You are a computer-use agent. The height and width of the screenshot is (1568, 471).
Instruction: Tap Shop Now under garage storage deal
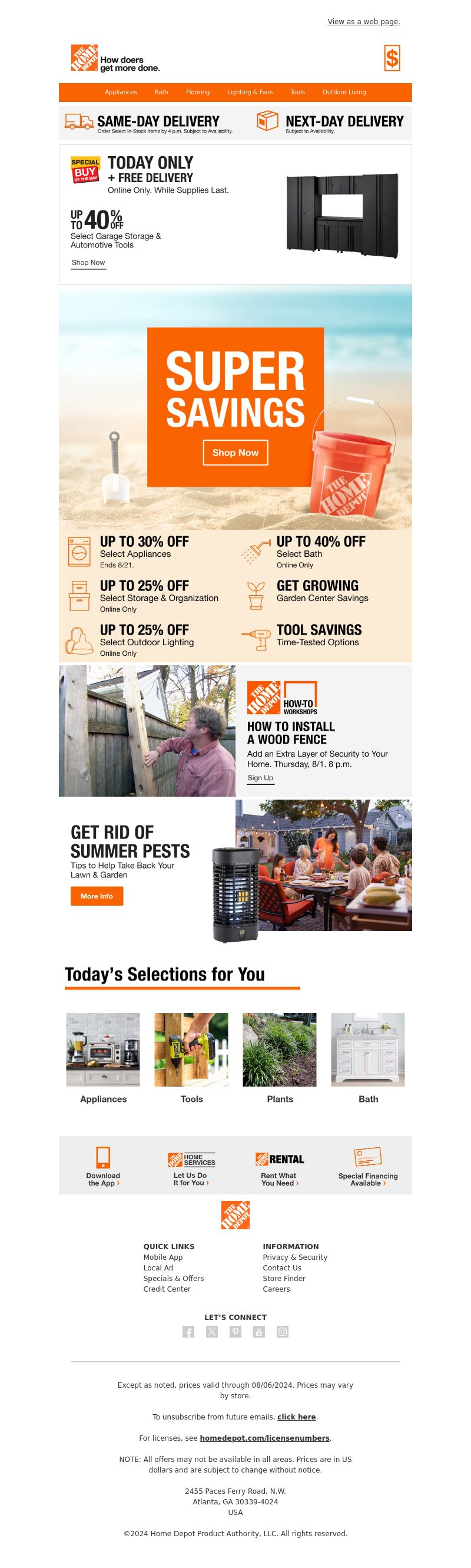88,262
